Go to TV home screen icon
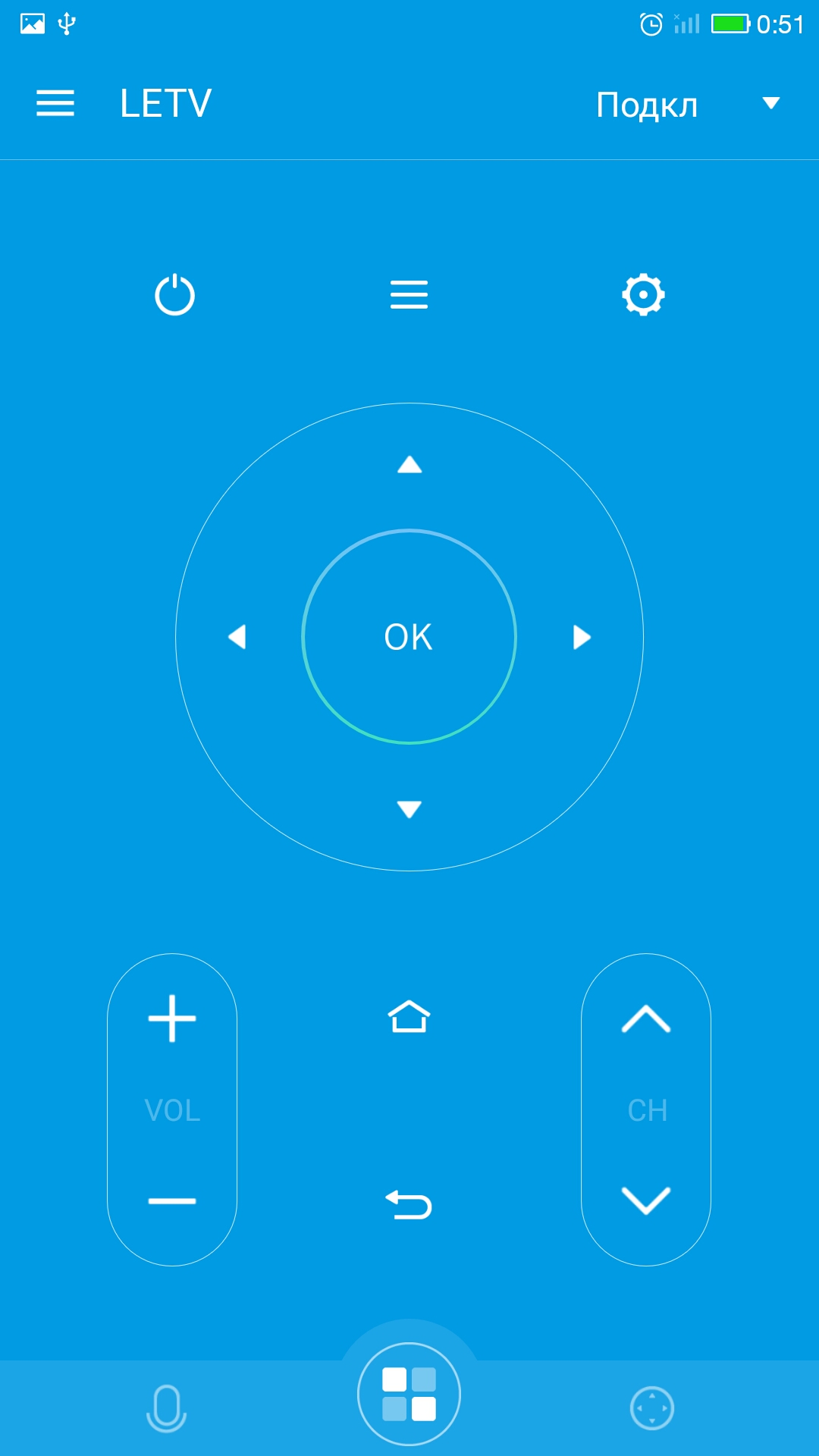 (409, 1016)
